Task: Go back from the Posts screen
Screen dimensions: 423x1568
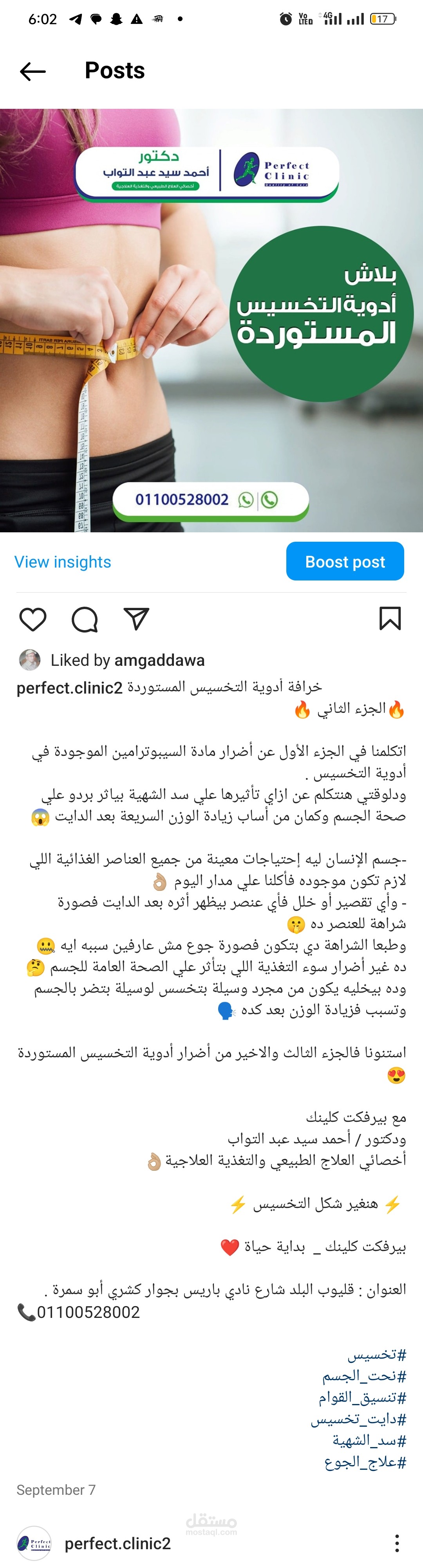Action: 33,71
